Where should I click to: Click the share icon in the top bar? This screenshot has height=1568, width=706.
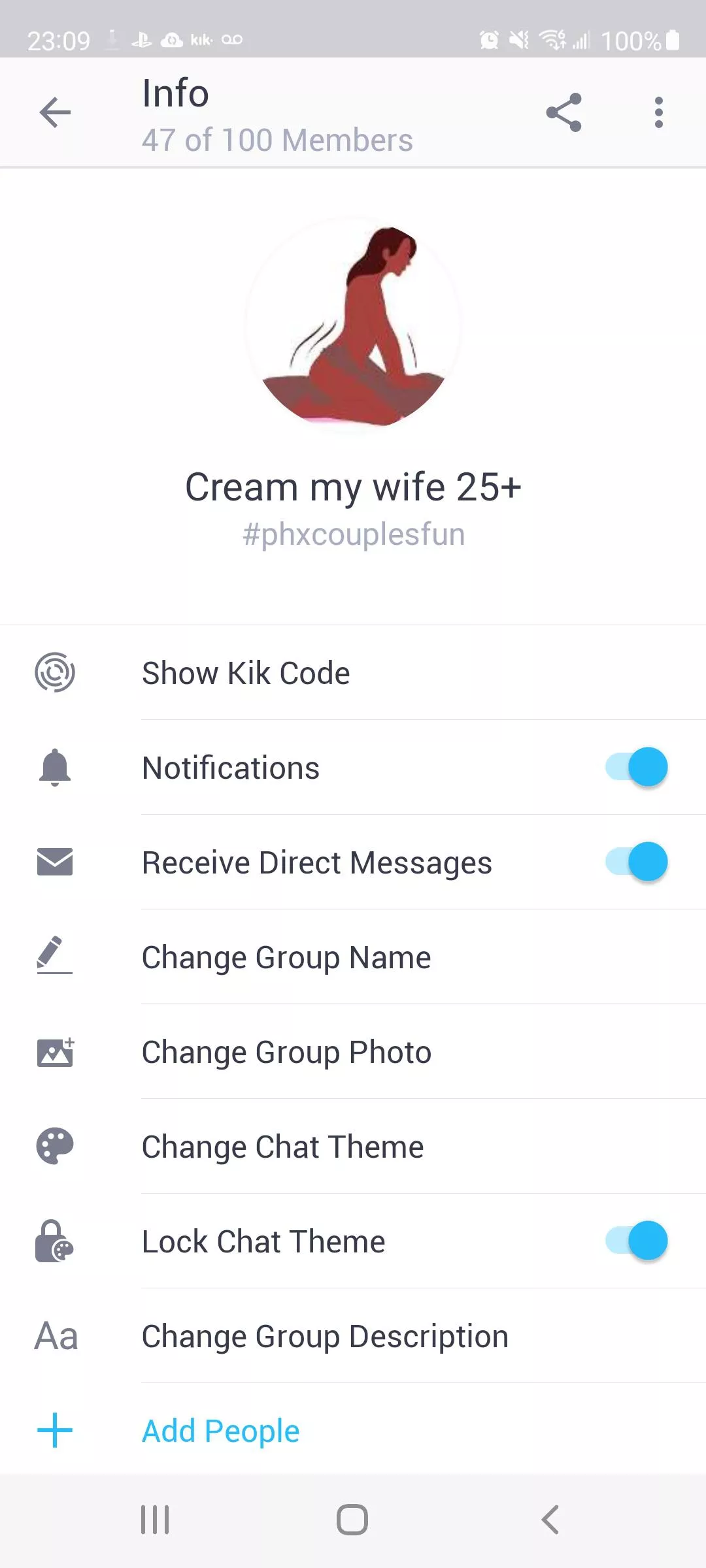tap(563, 112)
